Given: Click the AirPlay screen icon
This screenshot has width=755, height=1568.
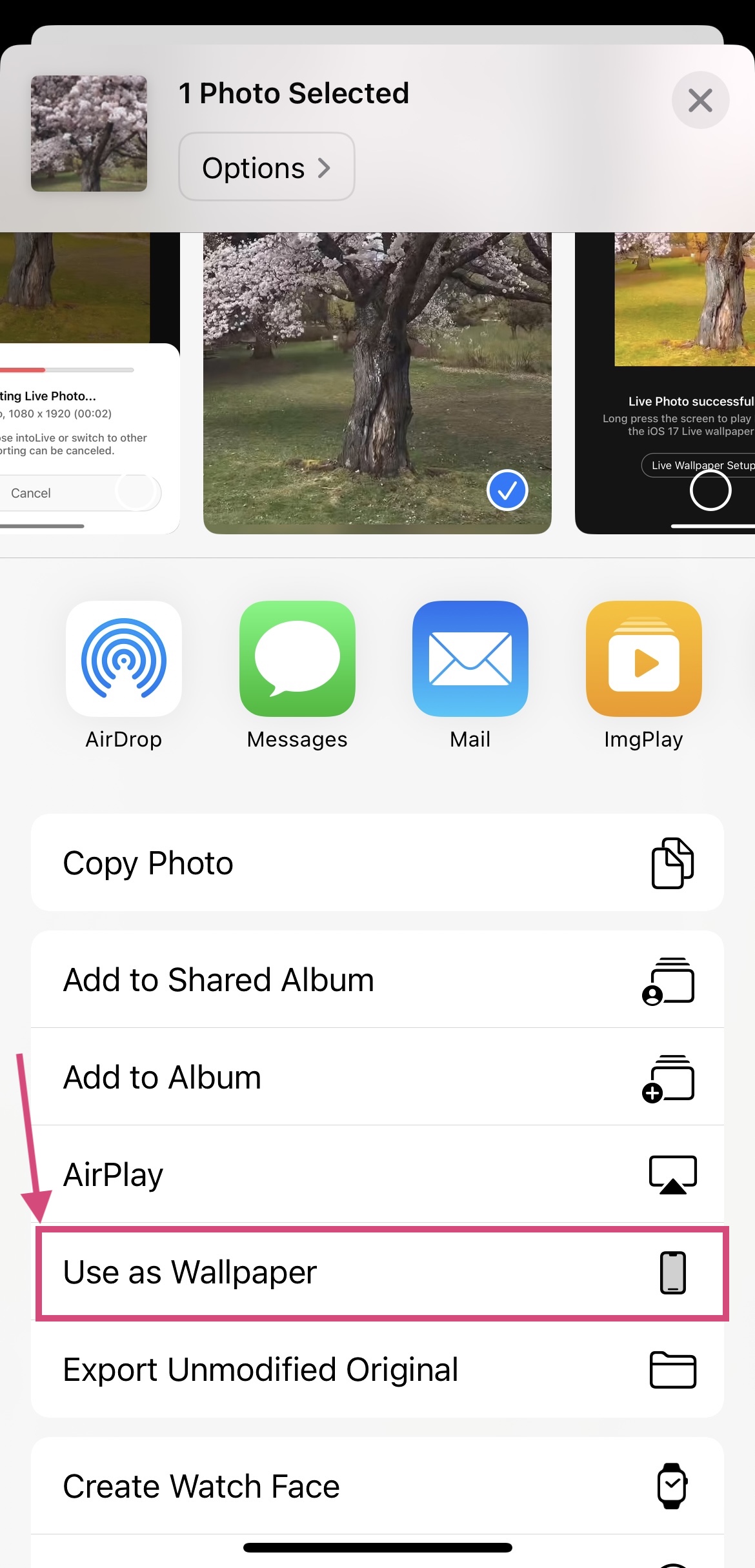Looking at the screenshot, I should (x=671, y=1174).
